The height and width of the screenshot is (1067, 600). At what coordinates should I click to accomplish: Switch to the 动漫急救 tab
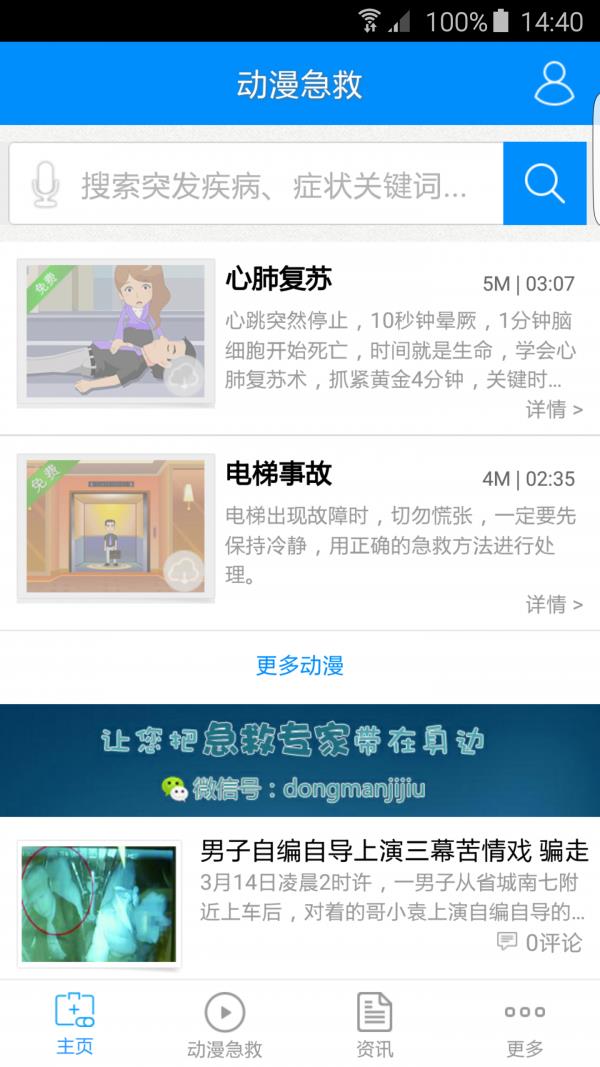(x=225, y=1025)
